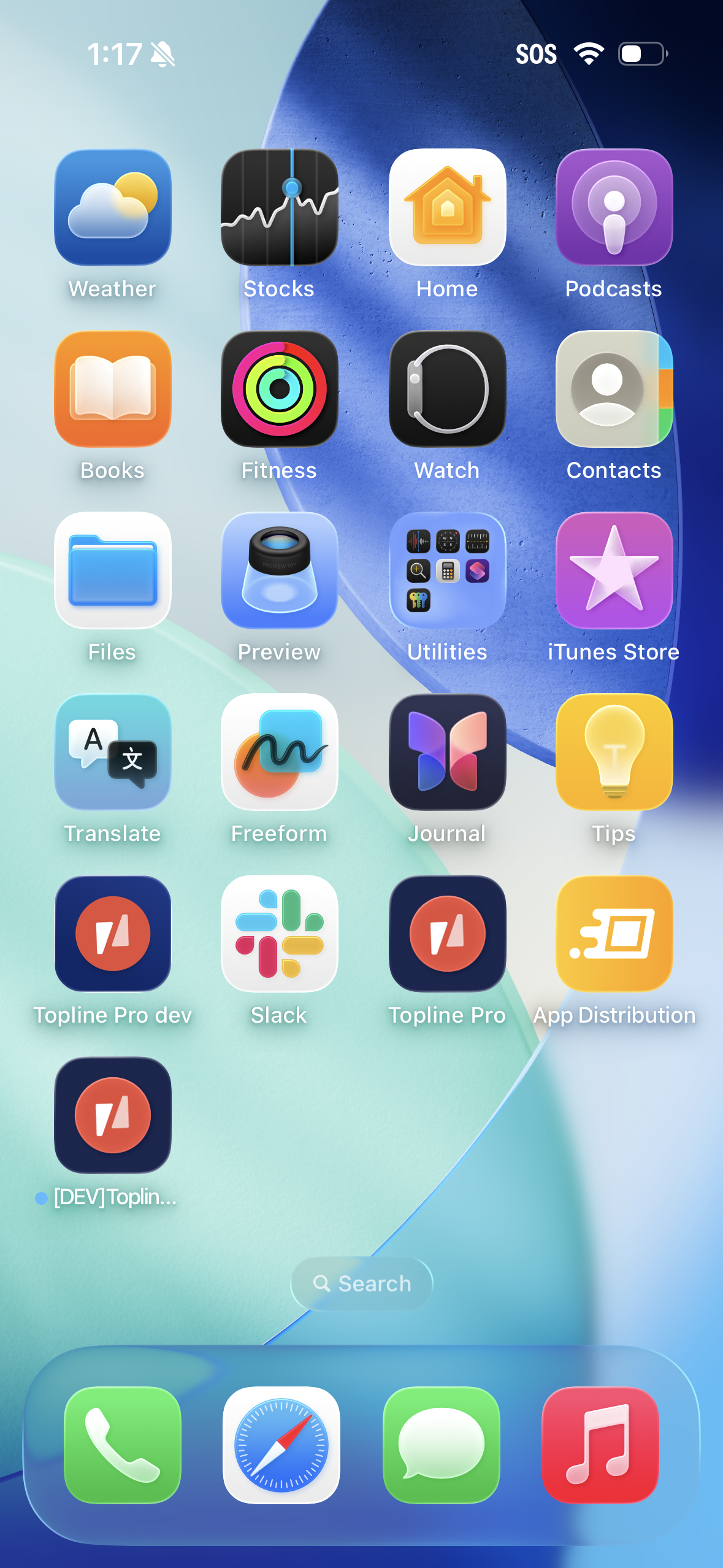Open Contacts
Screen dimensions: 723x1568
click(614, 389)
